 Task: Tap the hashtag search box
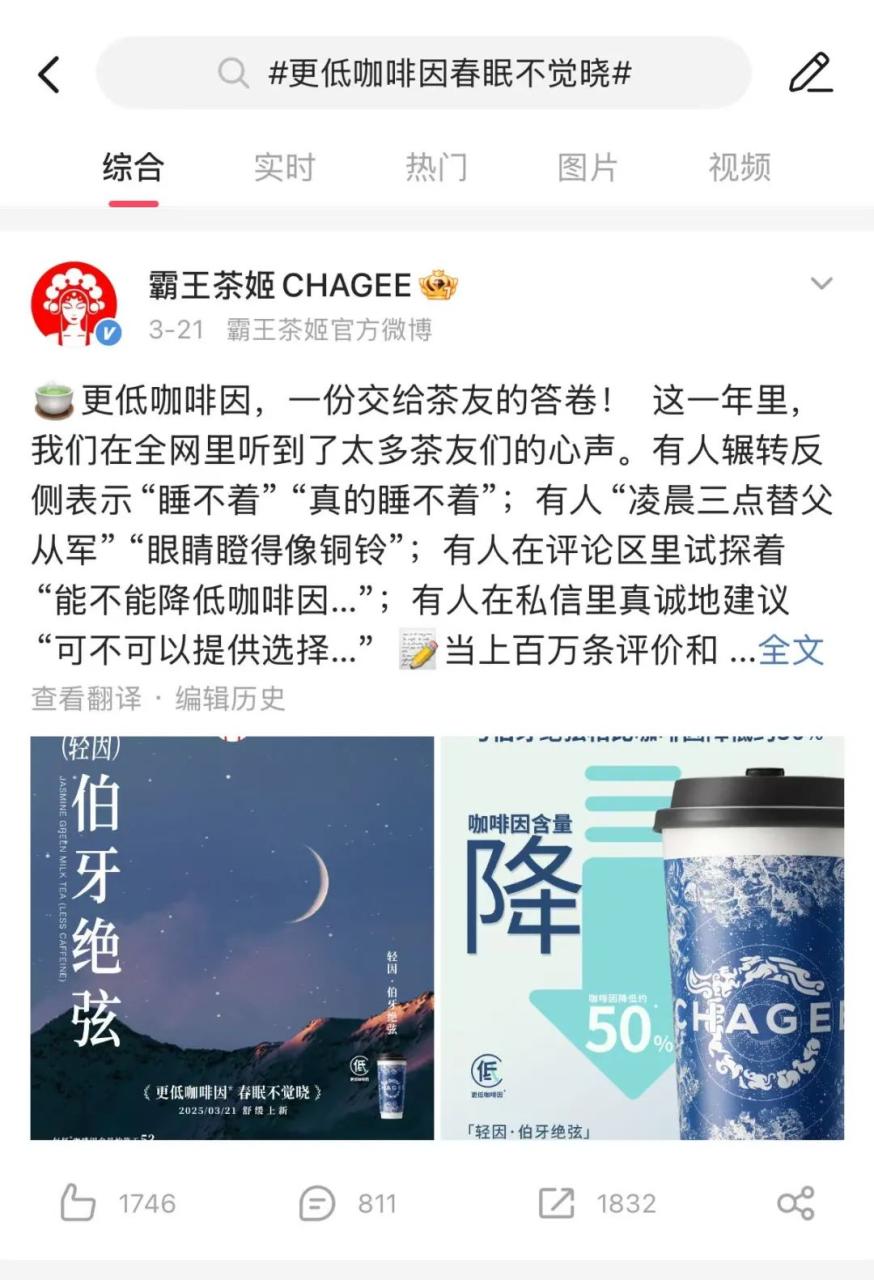click(x=424, y=74)
